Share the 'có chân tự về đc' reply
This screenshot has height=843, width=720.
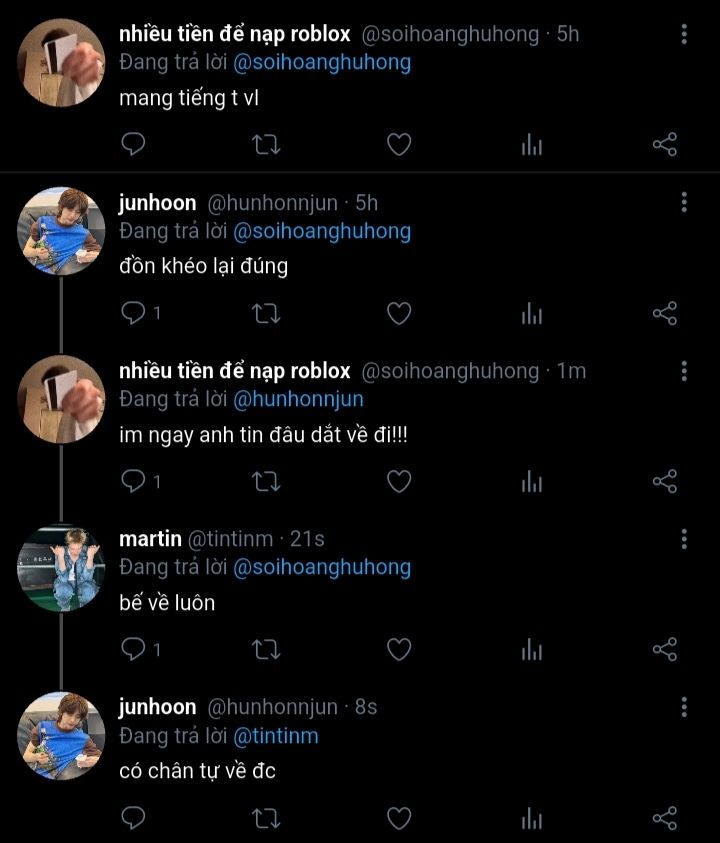[665, 819]
